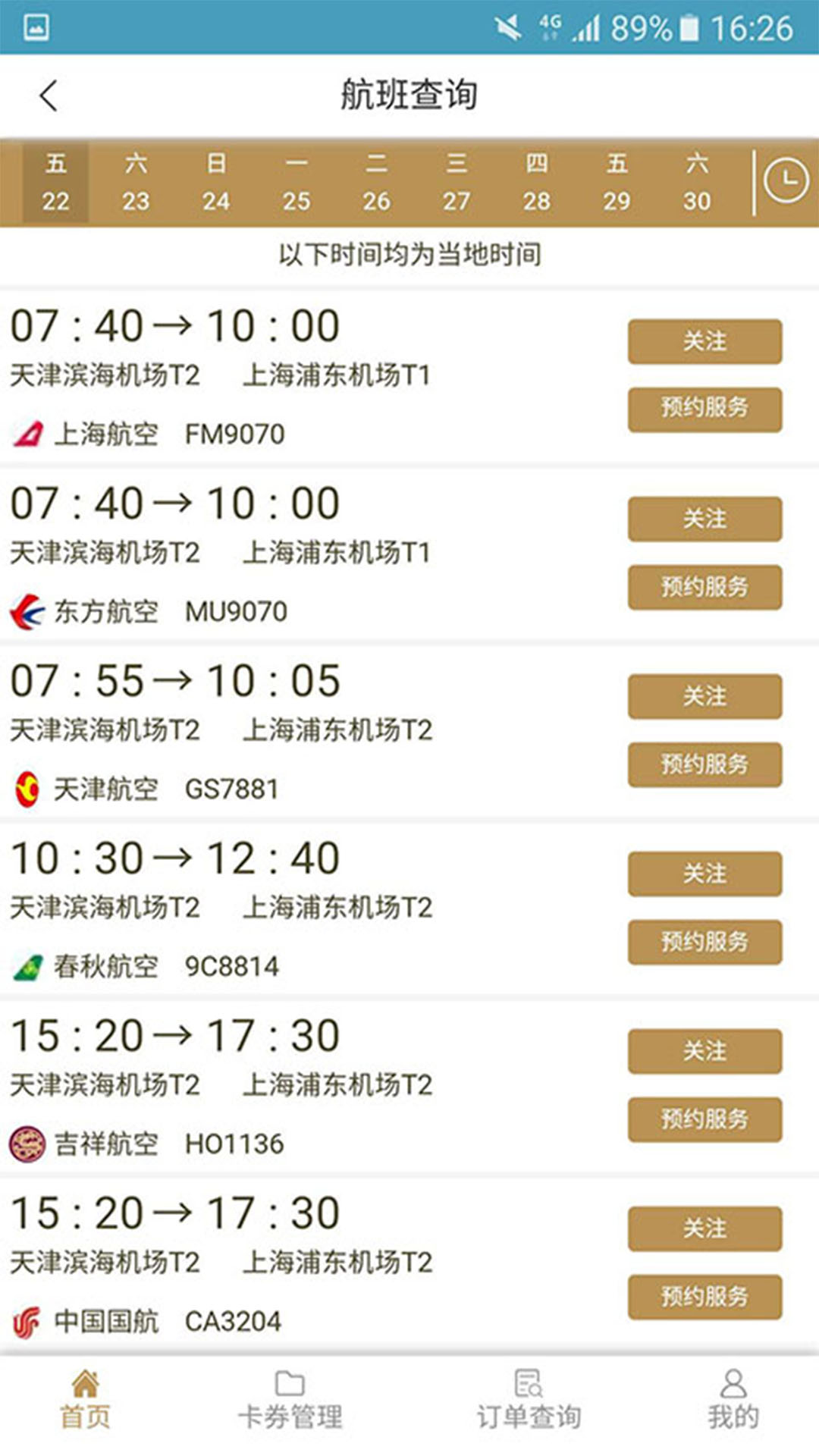Follow flight FM9070
Screen dimensions: 819x1456
pyautogui.click(x=704, y=342)
